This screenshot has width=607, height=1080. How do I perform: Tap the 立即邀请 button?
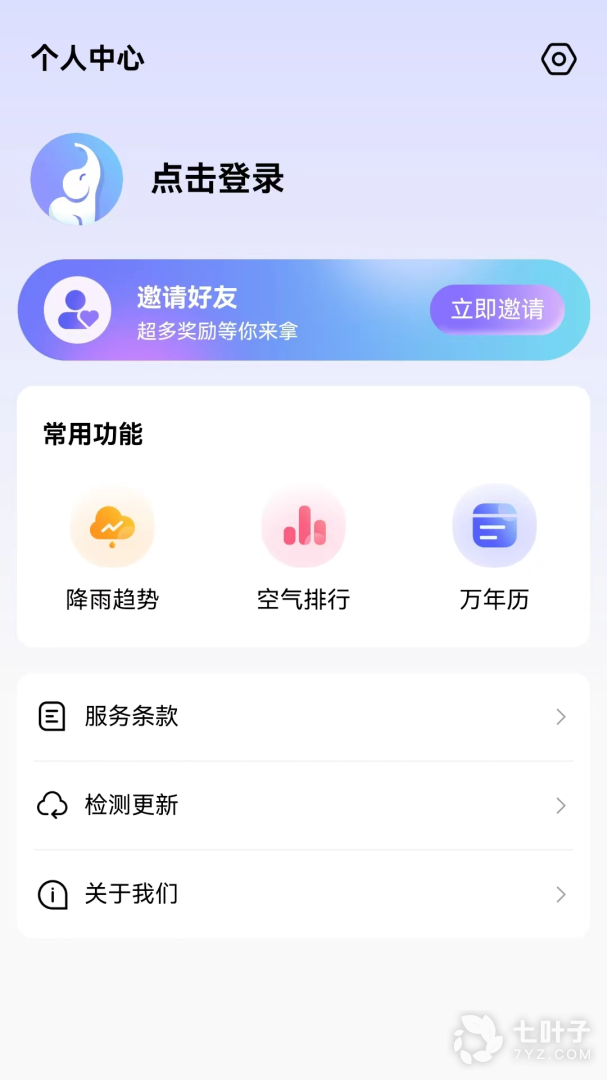click(497, 309)
